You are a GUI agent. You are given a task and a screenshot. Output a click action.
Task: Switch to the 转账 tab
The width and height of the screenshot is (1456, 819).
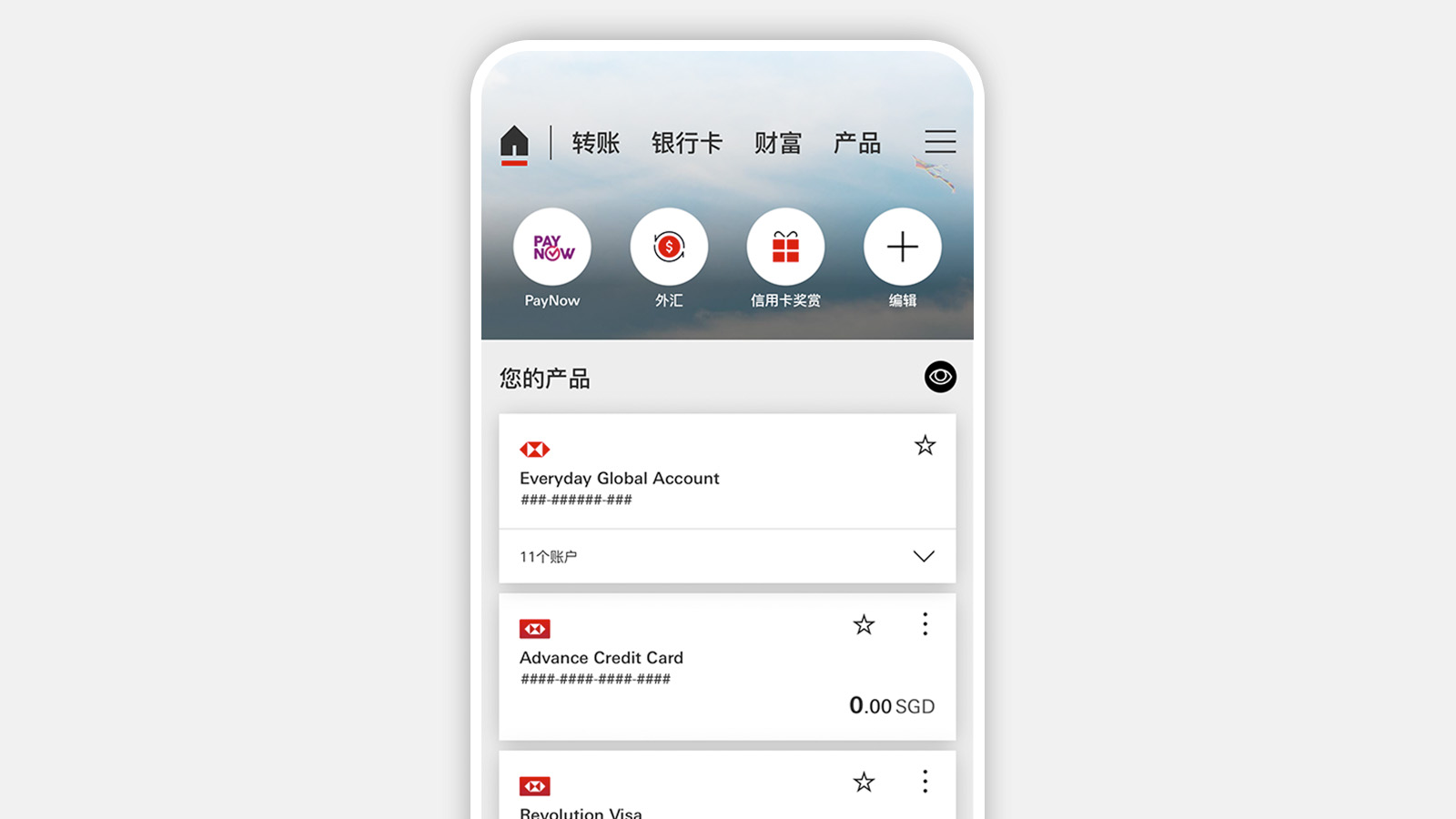[x=595, y=143]
